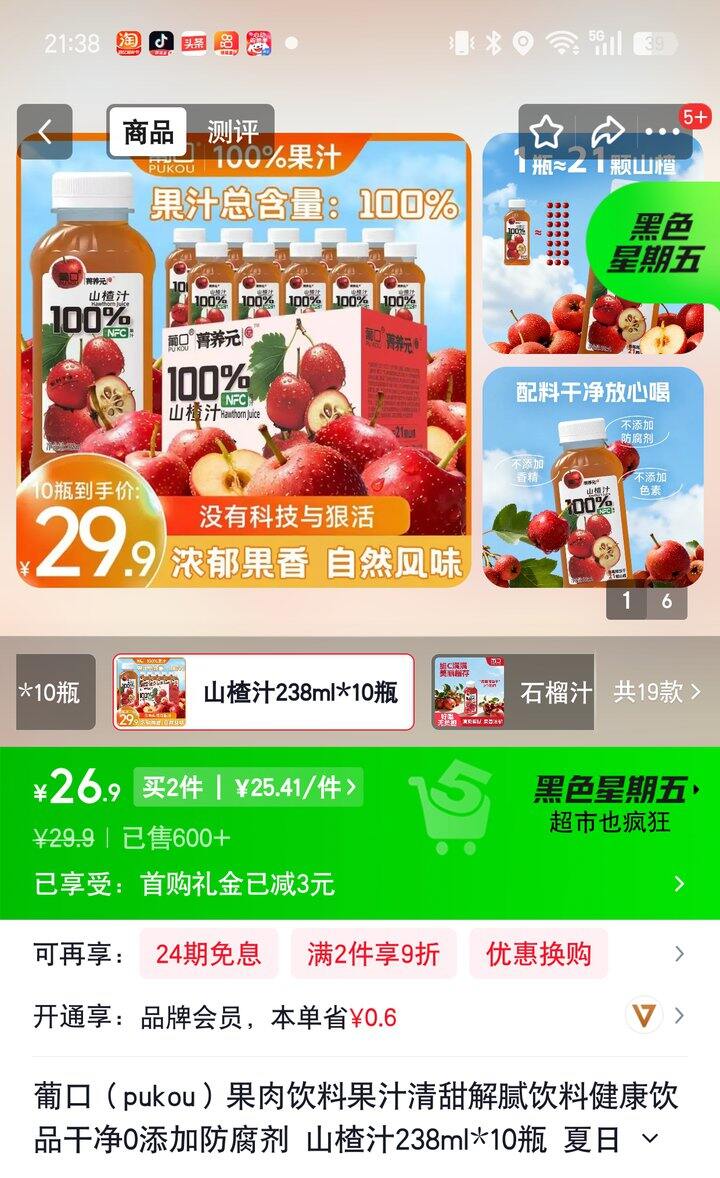The height and width of the screenshot is (1178, 720).
Task: Share this product page
Action: tap(606, 131)
